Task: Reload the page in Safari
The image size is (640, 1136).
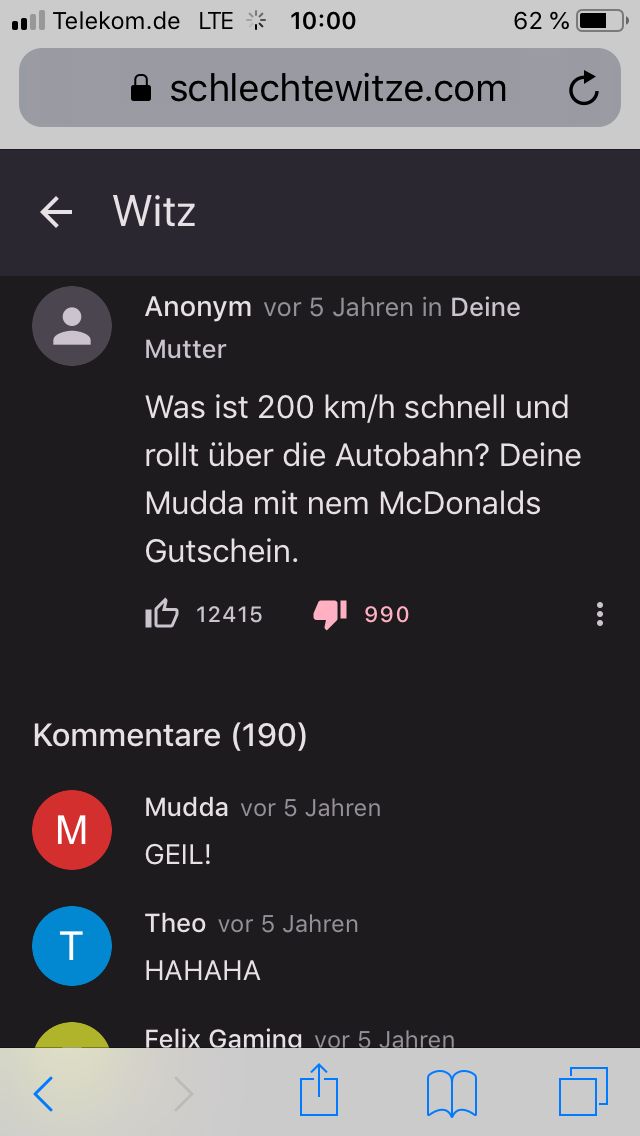Action: pos(583,89)
